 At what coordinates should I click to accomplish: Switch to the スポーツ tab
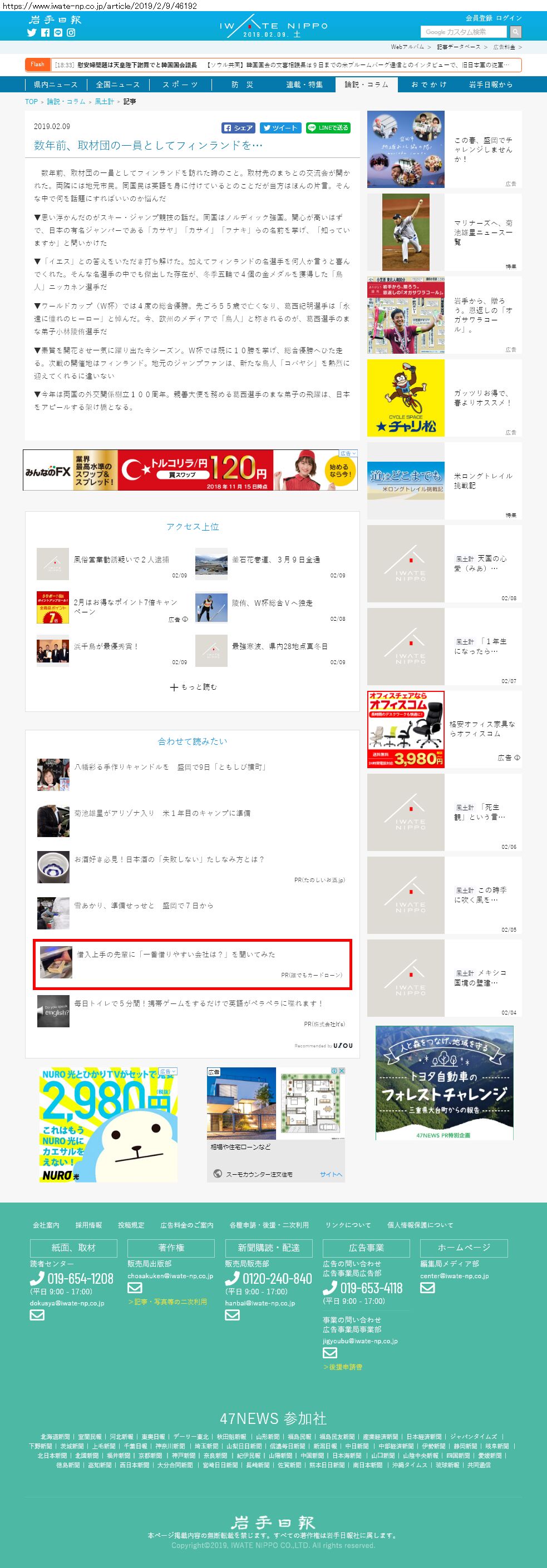(180, 85)
